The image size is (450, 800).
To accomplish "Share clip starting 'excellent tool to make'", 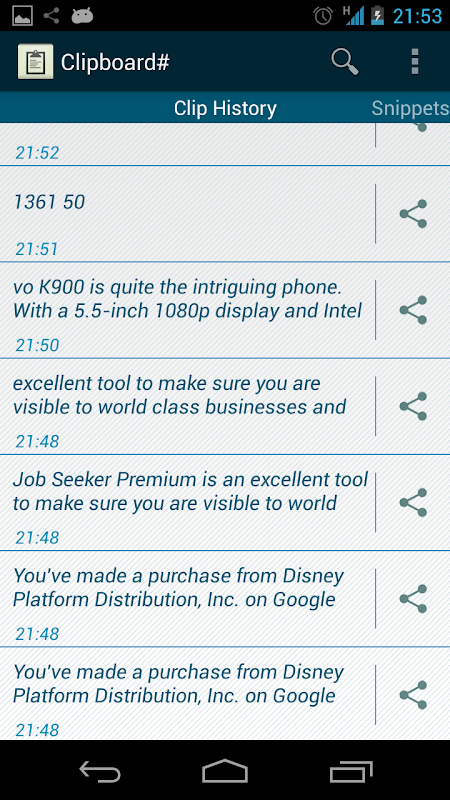I will point(413,406).
